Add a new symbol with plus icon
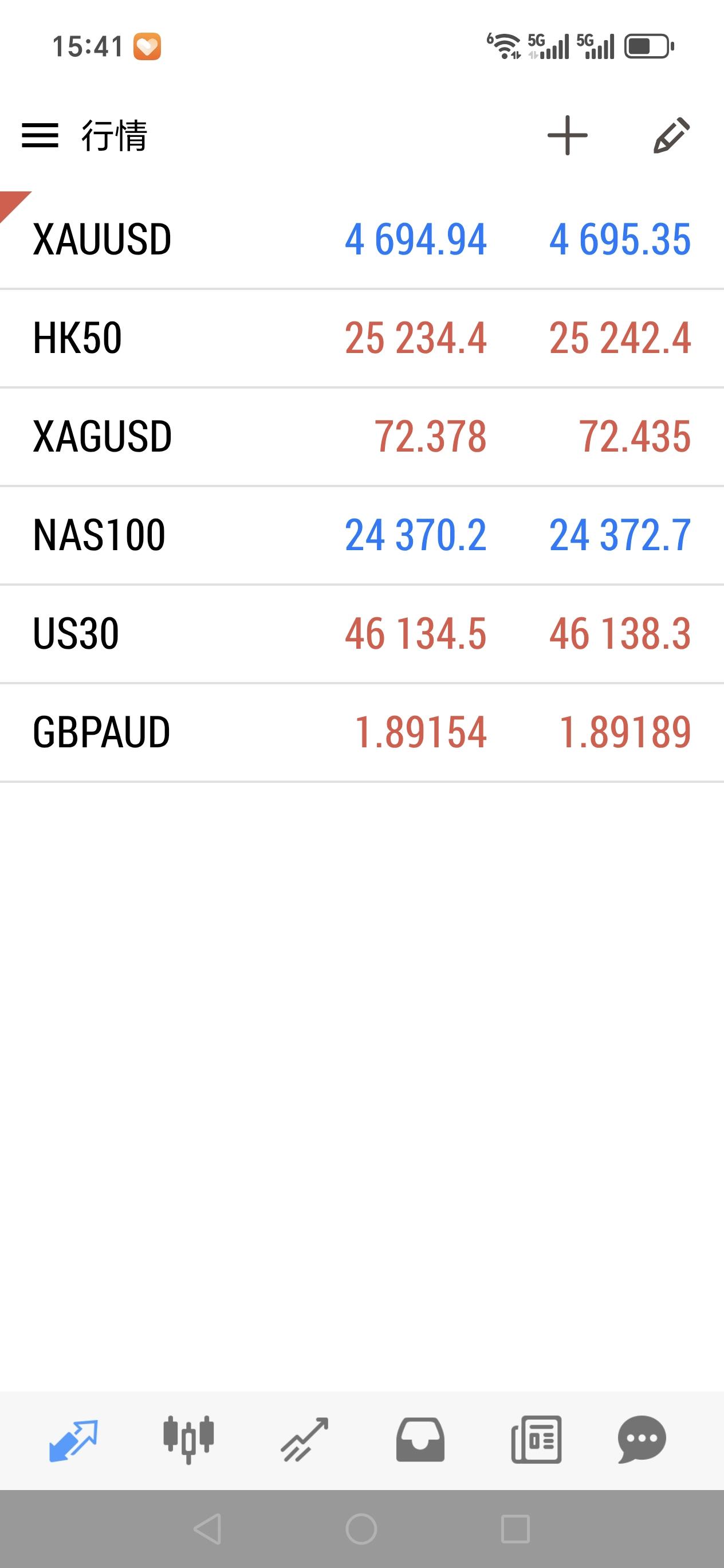This screenshot has height=1568, width=724. [x=567, y=135]
